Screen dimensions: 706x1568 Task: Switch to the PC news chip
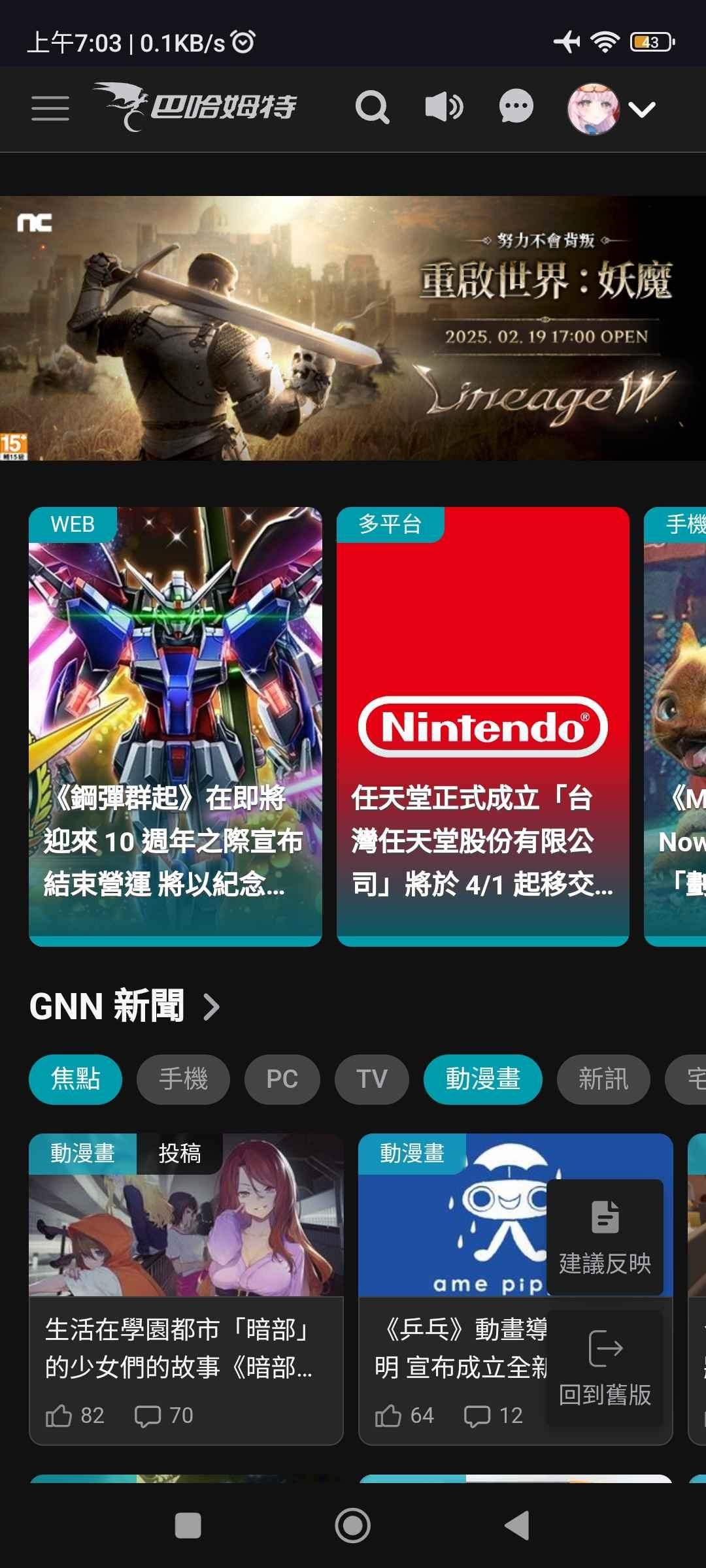pyautogui.click(x=282, y=1079)
